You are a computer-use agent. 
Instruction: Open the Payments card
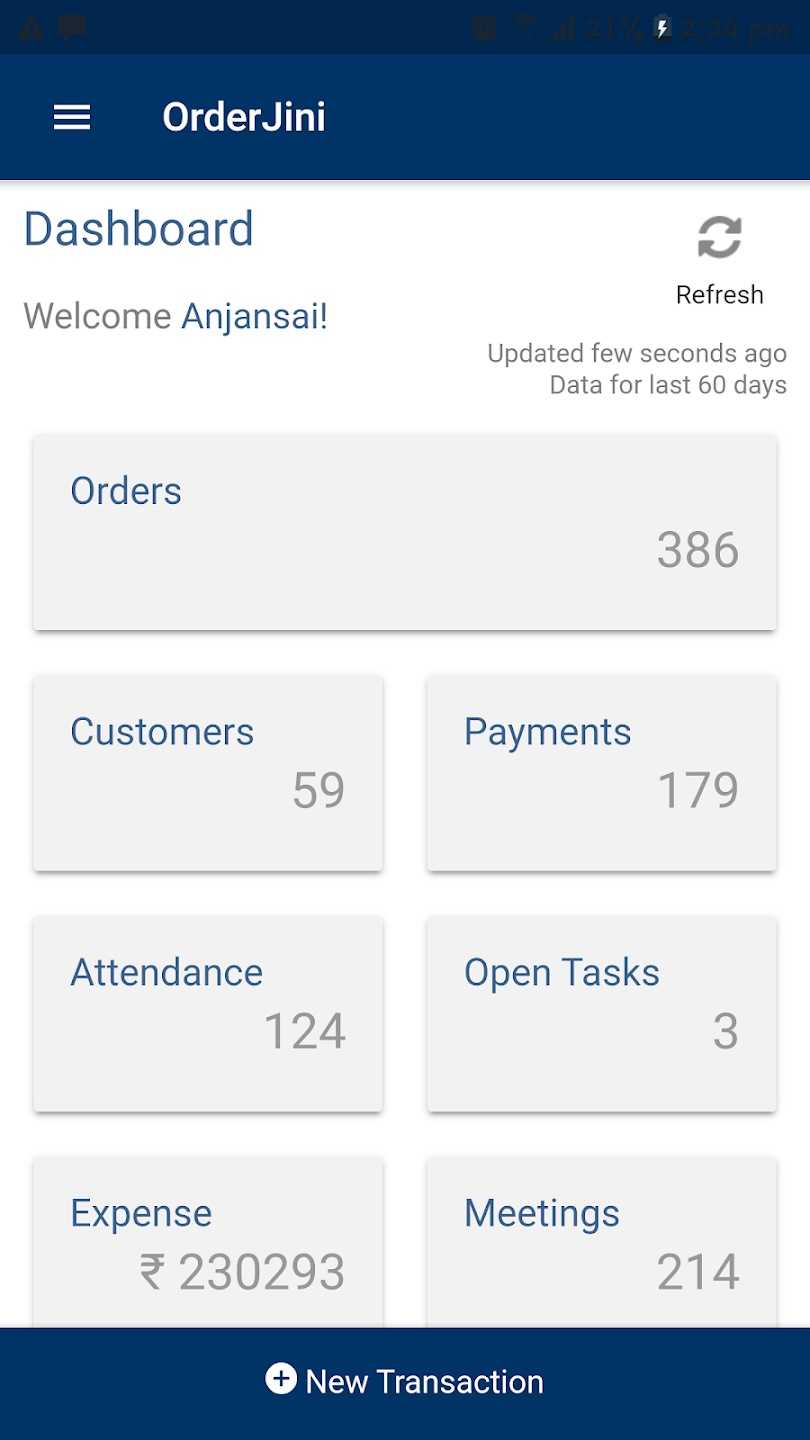click(x=601, y=772)
